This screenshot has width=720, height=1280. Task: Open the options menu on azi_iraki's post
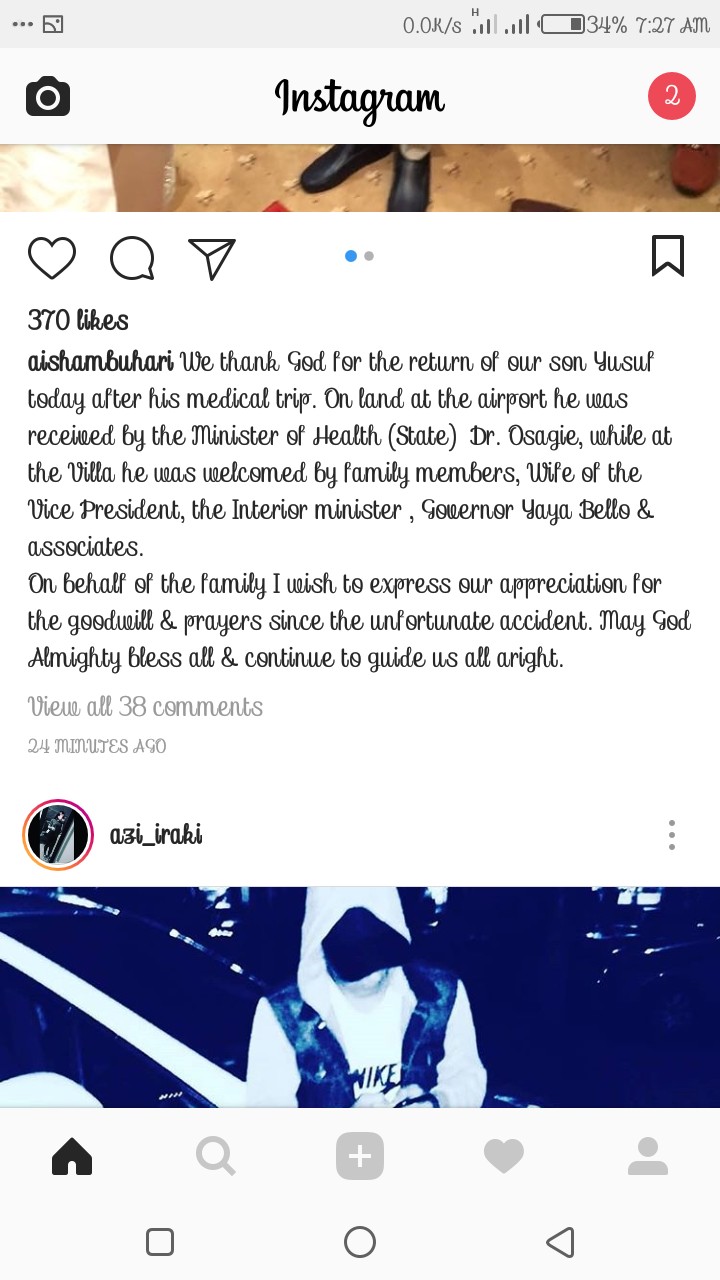(672, 835)
